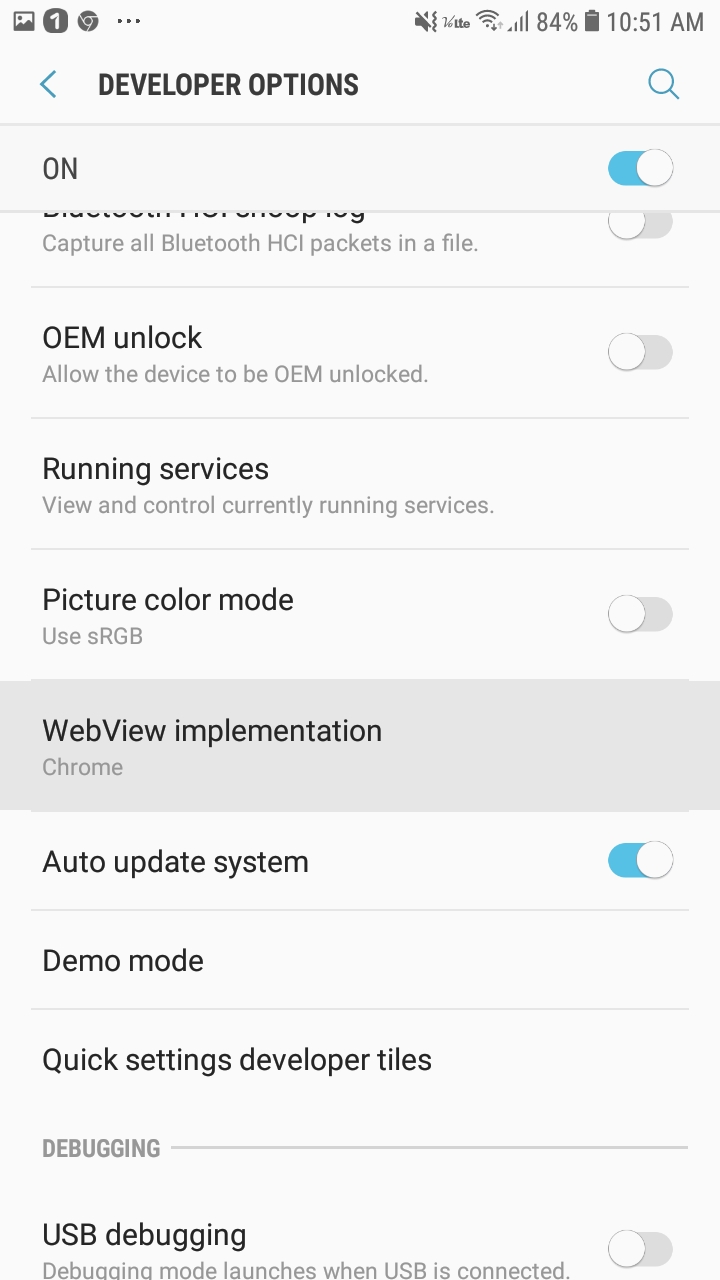
Task: Enable the OEM unlock toggle
Action: pyautogui.click(x=640, y=352)
